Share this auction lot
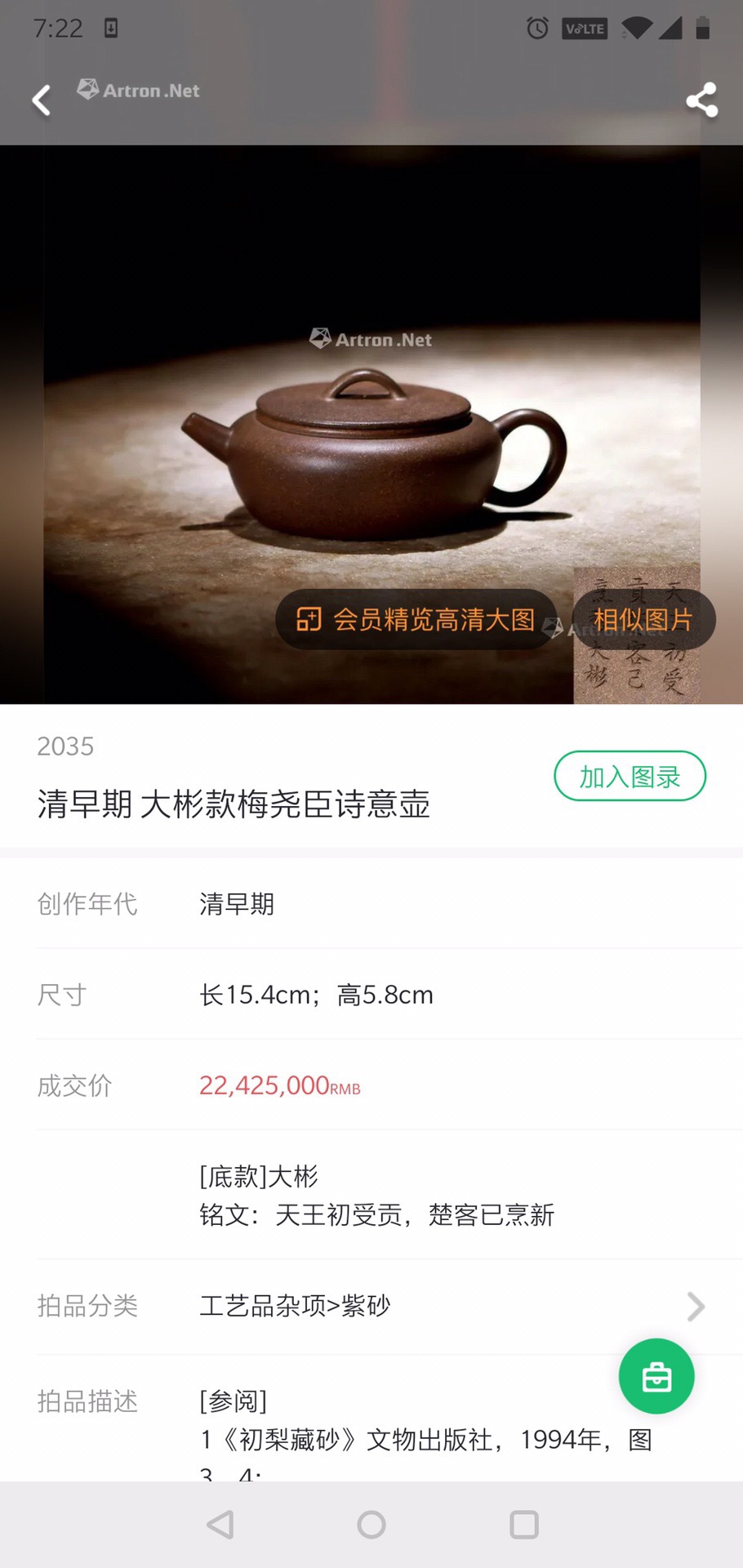Viewport: 743px width, 1568px height. [x=701, y=100]
